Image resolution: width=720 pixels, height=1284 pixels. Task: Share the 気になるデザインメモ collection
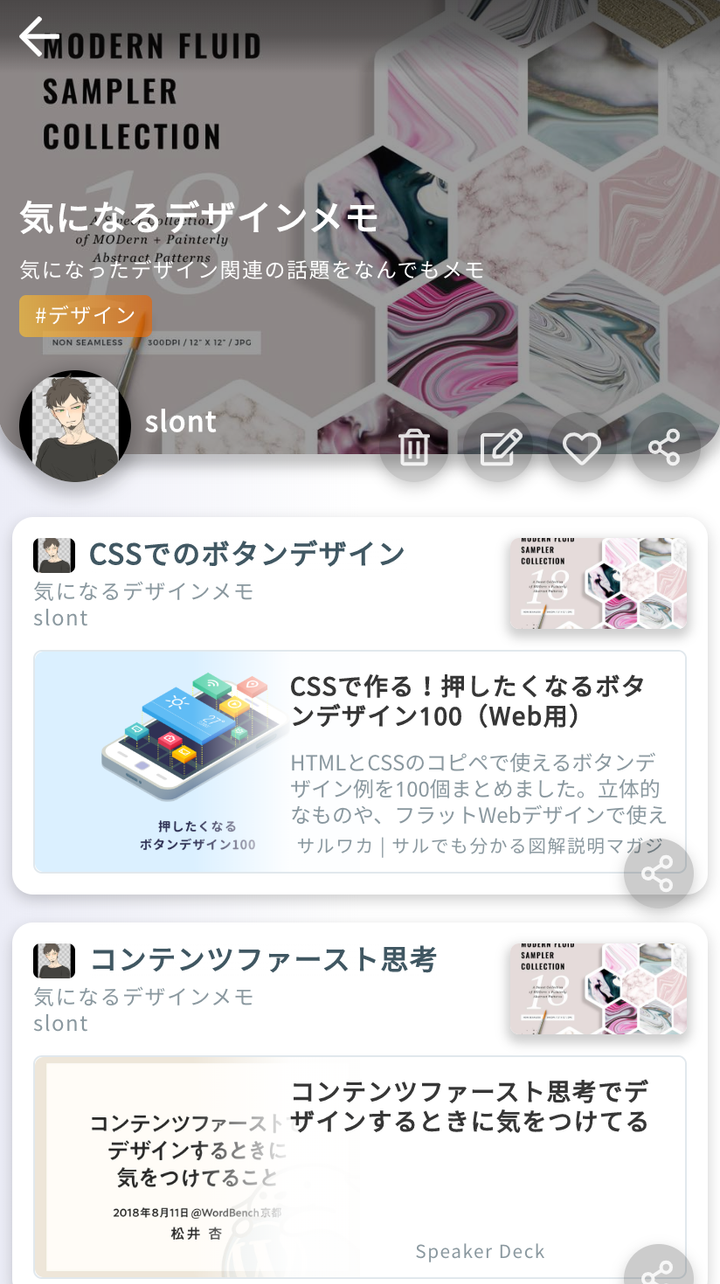coord(665,447)
